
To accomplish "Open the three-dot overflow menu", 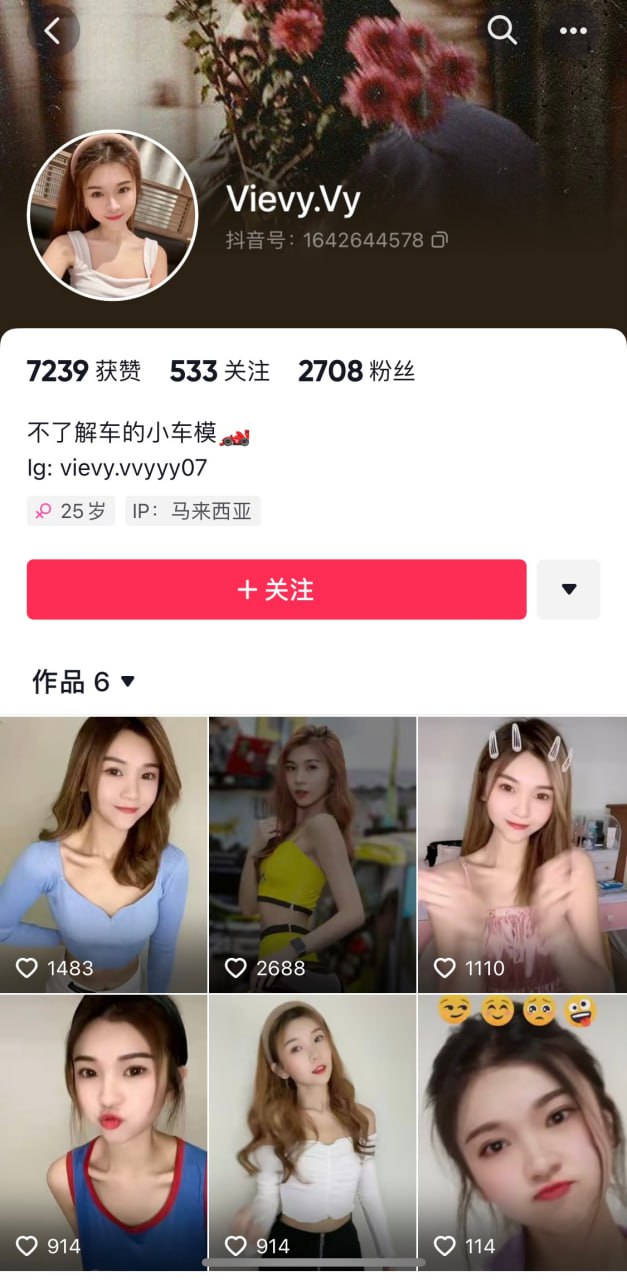I will (x=573, y=31).
